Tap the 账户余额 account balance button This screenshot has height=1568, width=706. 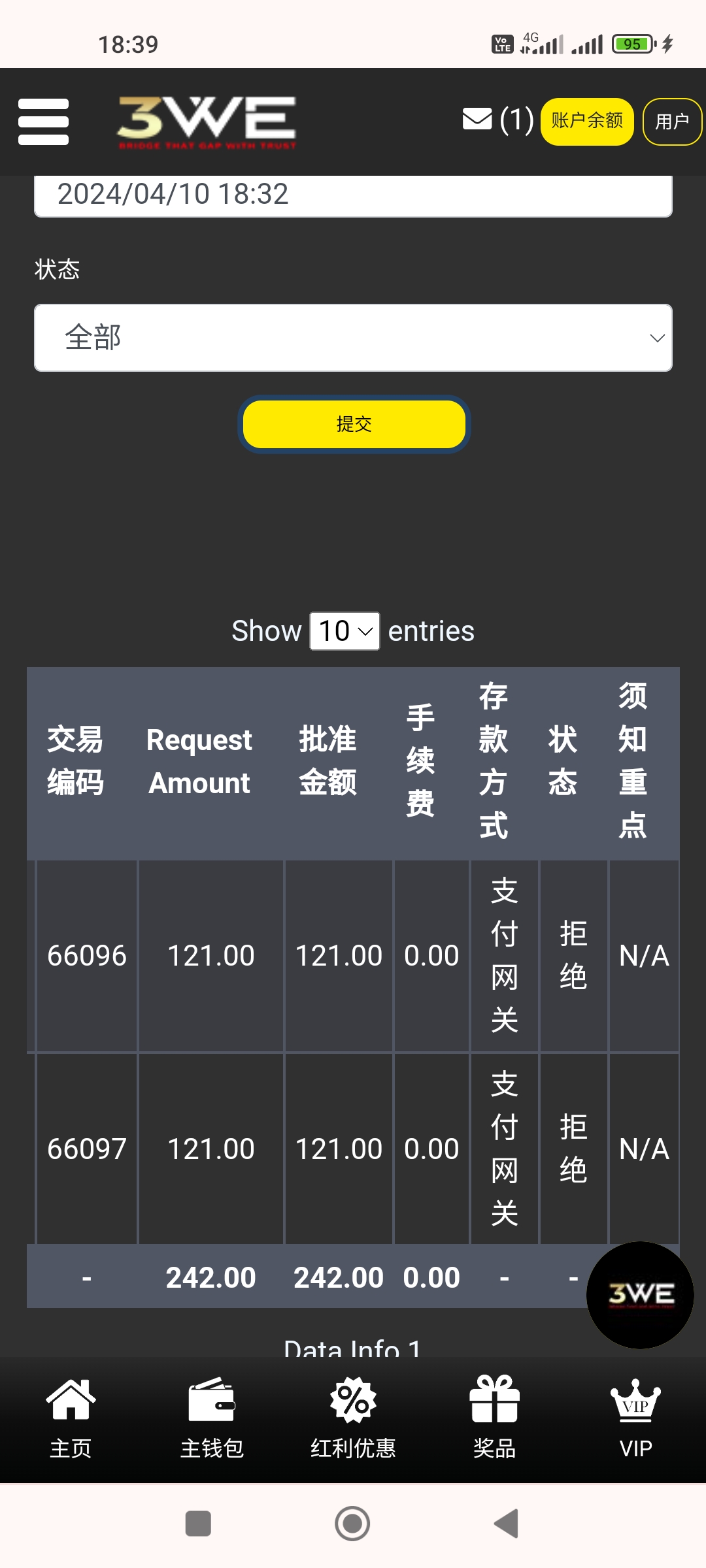tap(586, 122)
